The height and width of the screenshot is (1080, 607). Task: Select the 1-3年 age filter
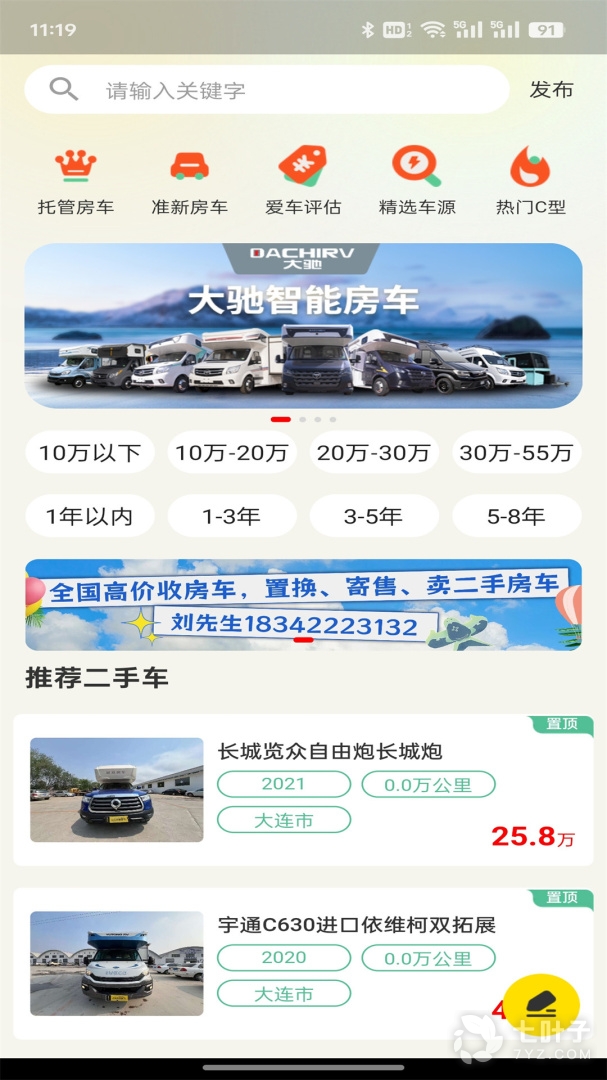(232, 516)
